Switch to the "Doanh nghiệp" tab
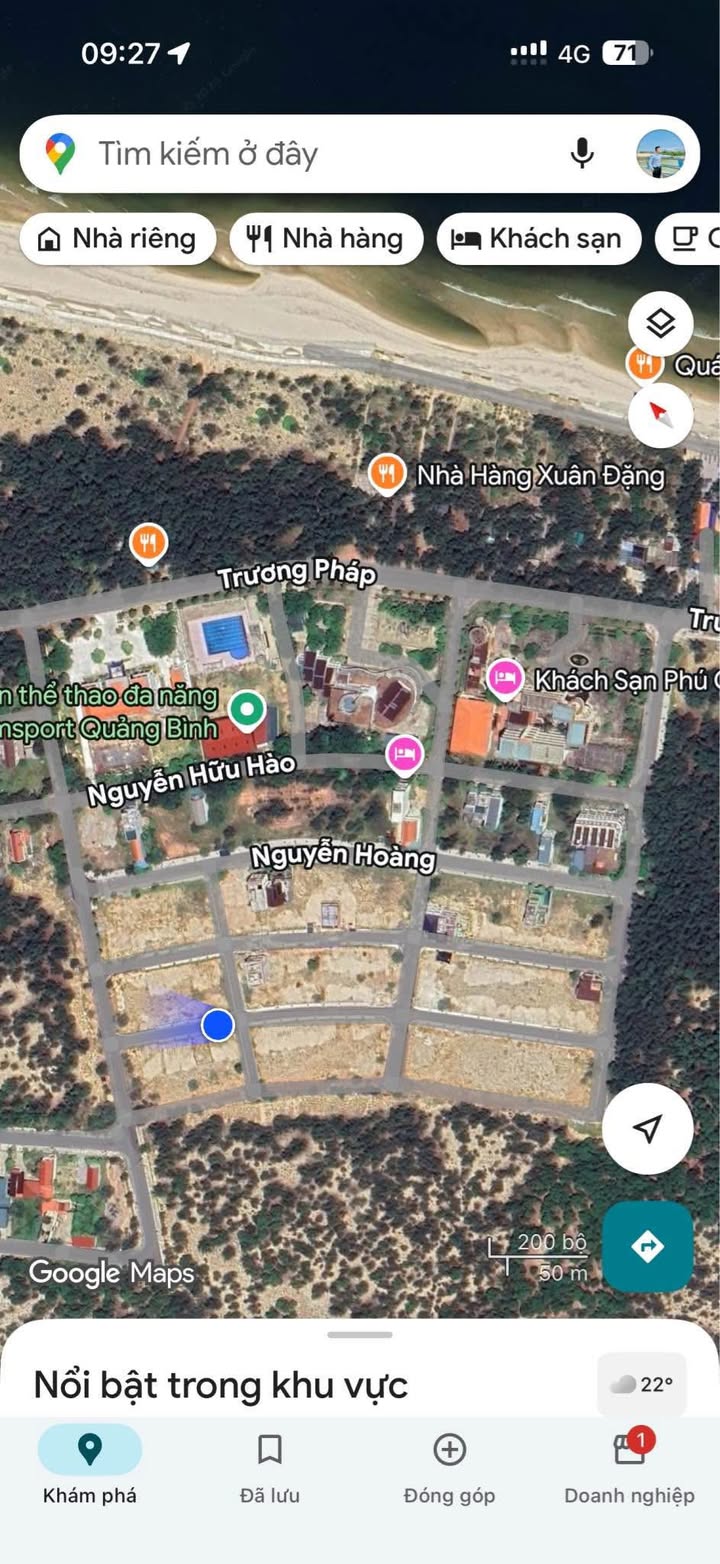The height and width of the screenshot is (1564, 720). tap(629, 1465)
